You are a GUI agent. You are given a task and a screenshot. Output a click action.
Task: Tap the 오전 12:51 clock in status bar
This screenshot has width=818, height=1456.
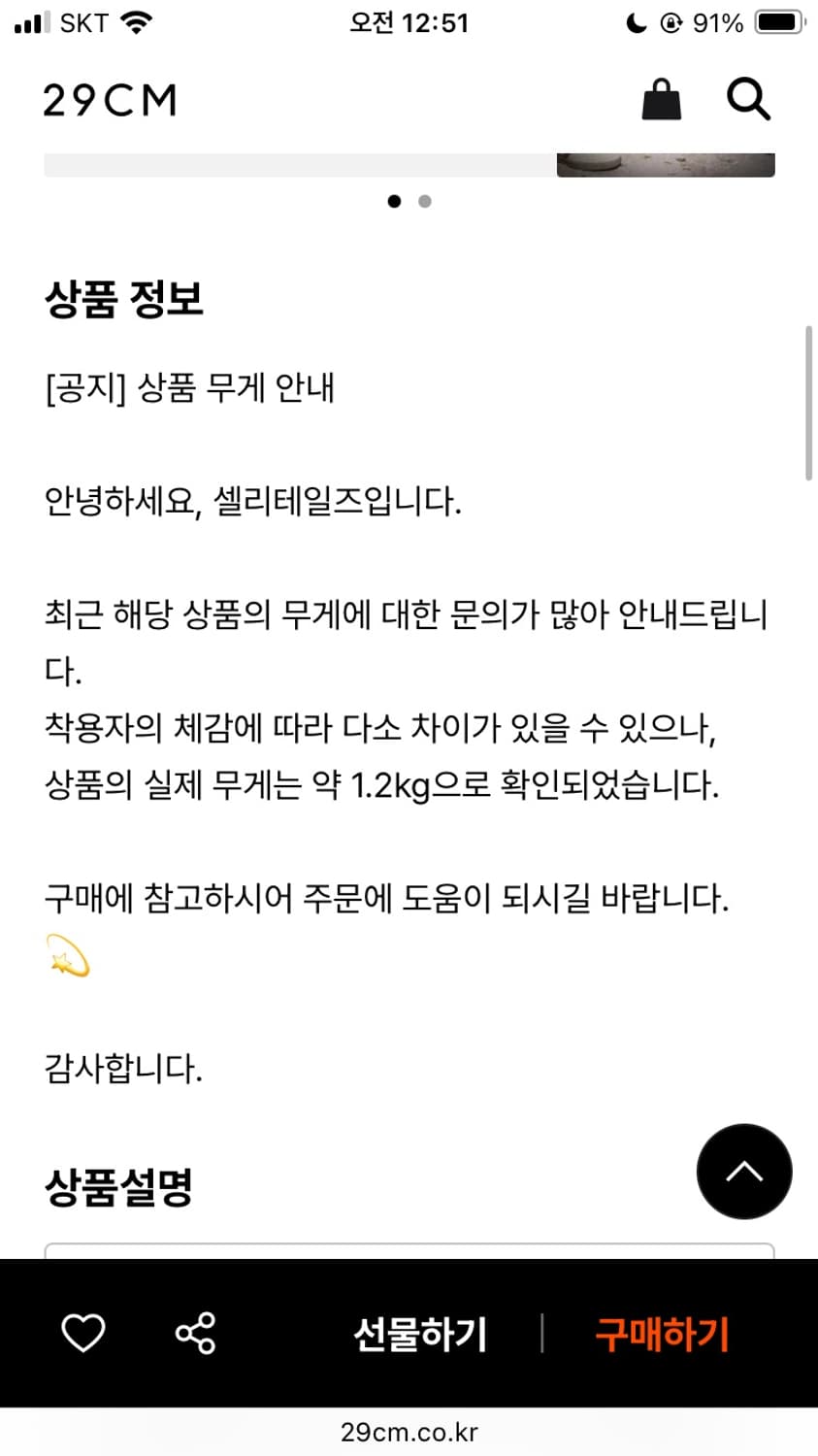(x=409, y=21)
